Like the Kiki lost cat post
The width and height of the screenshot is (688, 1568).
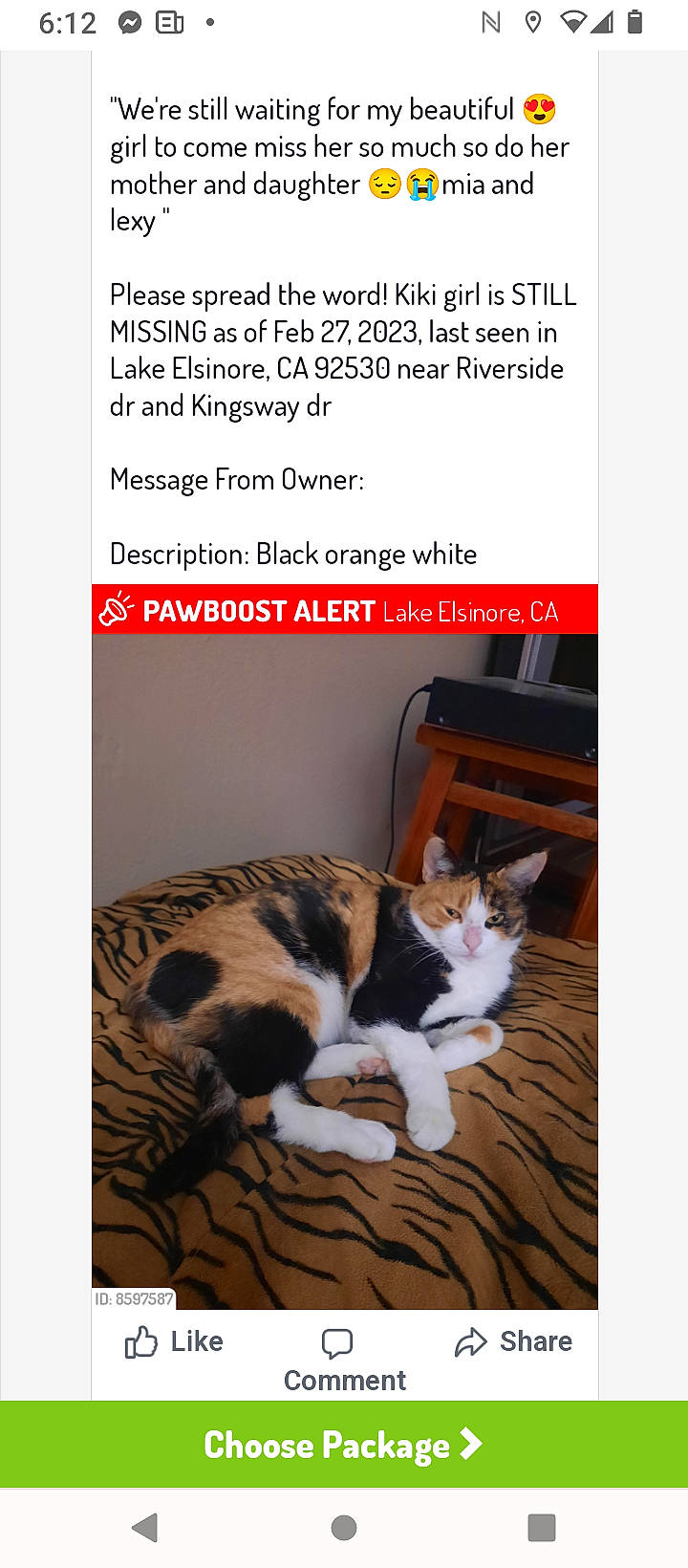(x=174, y=1342)
